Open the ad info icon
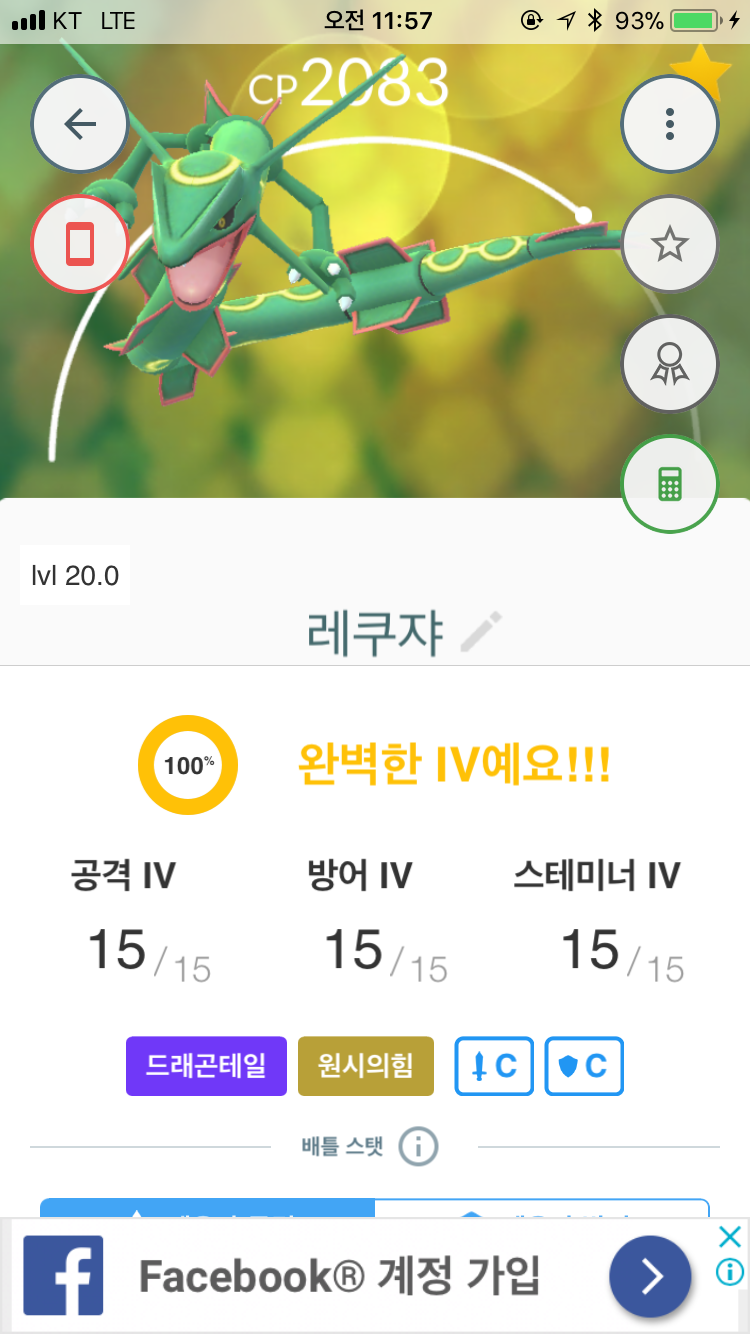750x1334 pixels. pyautogui.click(x=730, y=1272)
